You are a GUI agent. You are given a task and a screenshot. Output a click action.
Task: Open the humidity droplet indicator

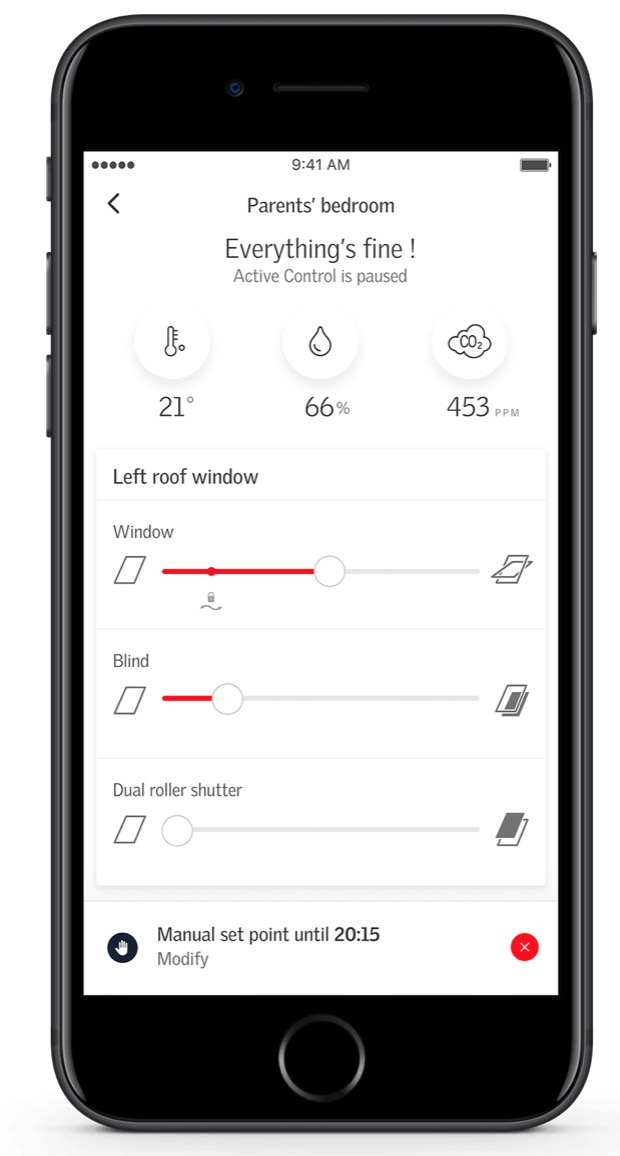(320, 343)
